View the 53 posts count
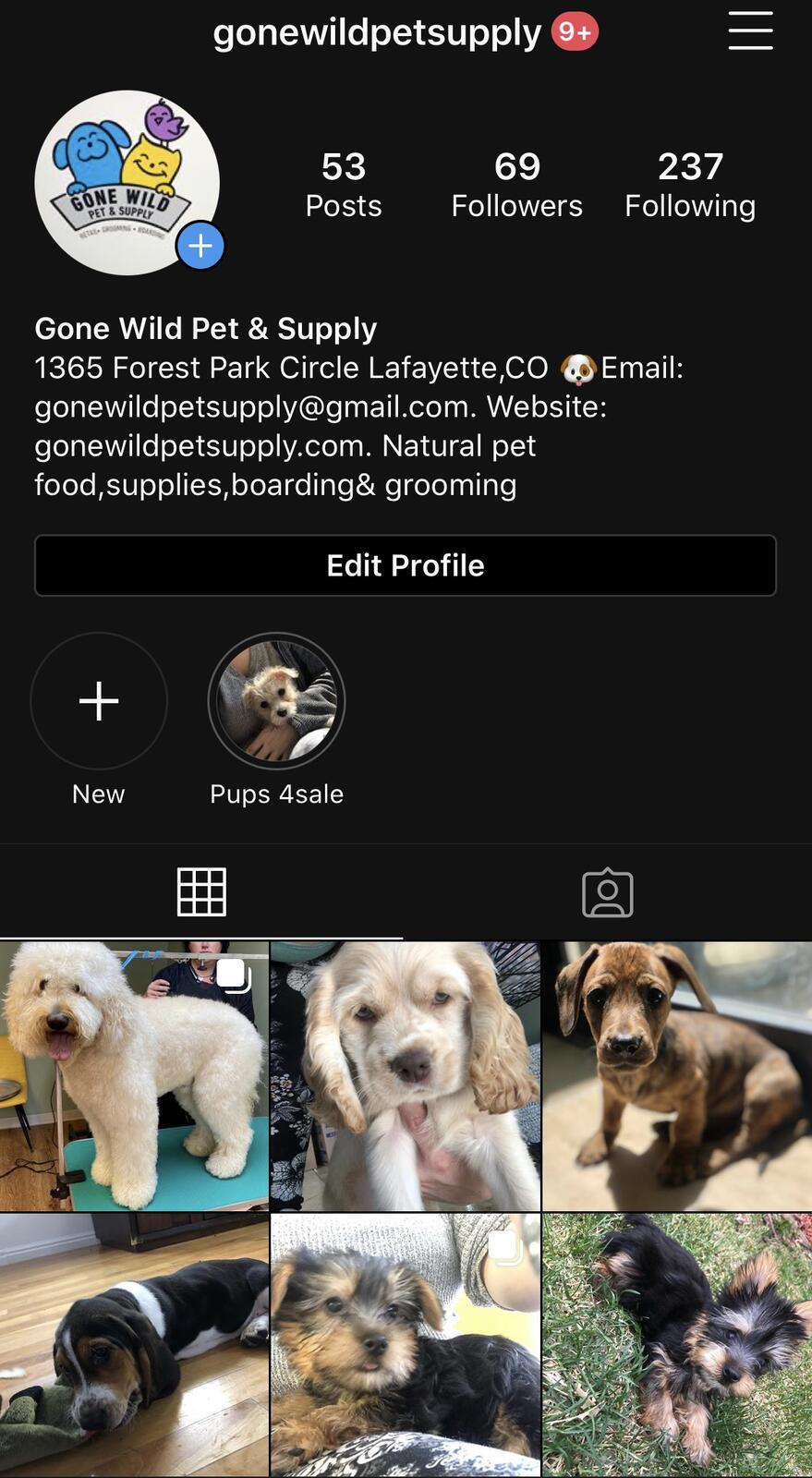812x1478 pixels. click(x=344, y=185)
